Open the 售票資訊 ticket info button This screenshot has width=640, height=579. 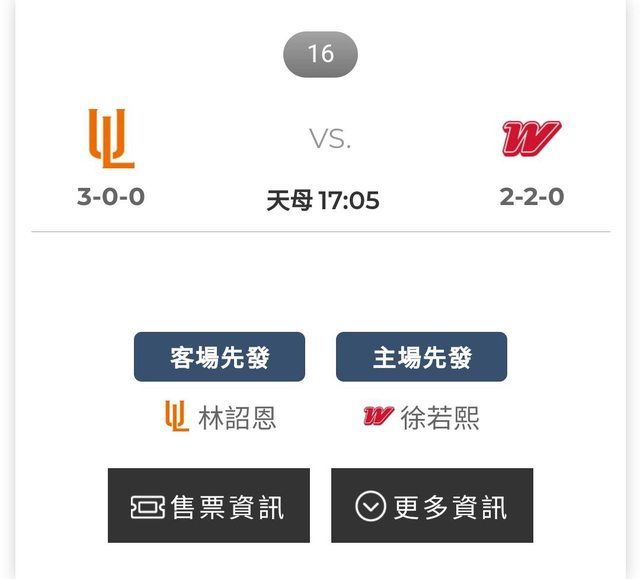point(208,506)
